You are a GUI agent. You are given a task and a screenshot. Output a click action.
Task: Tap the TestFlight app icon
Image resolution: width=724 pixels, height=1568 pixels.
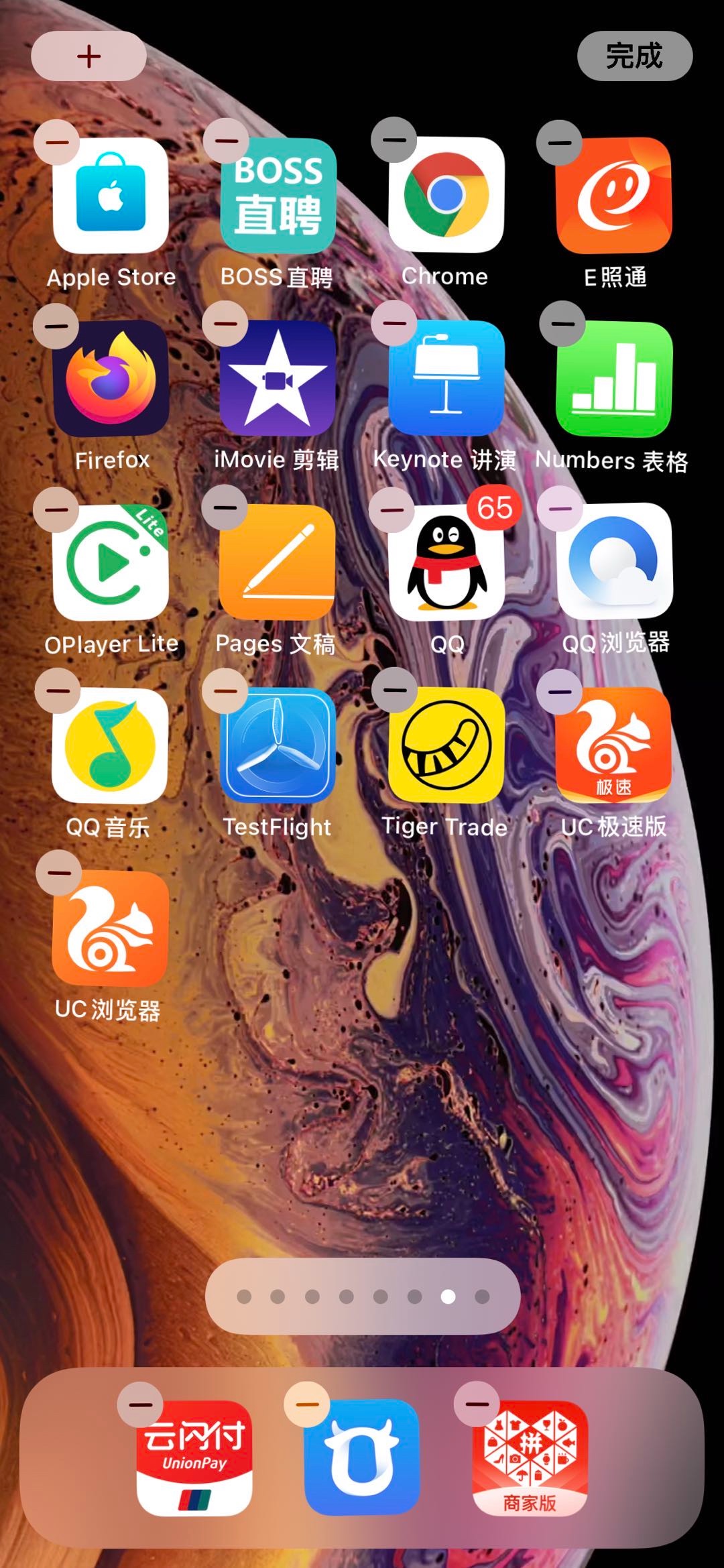tap(278, 745)
